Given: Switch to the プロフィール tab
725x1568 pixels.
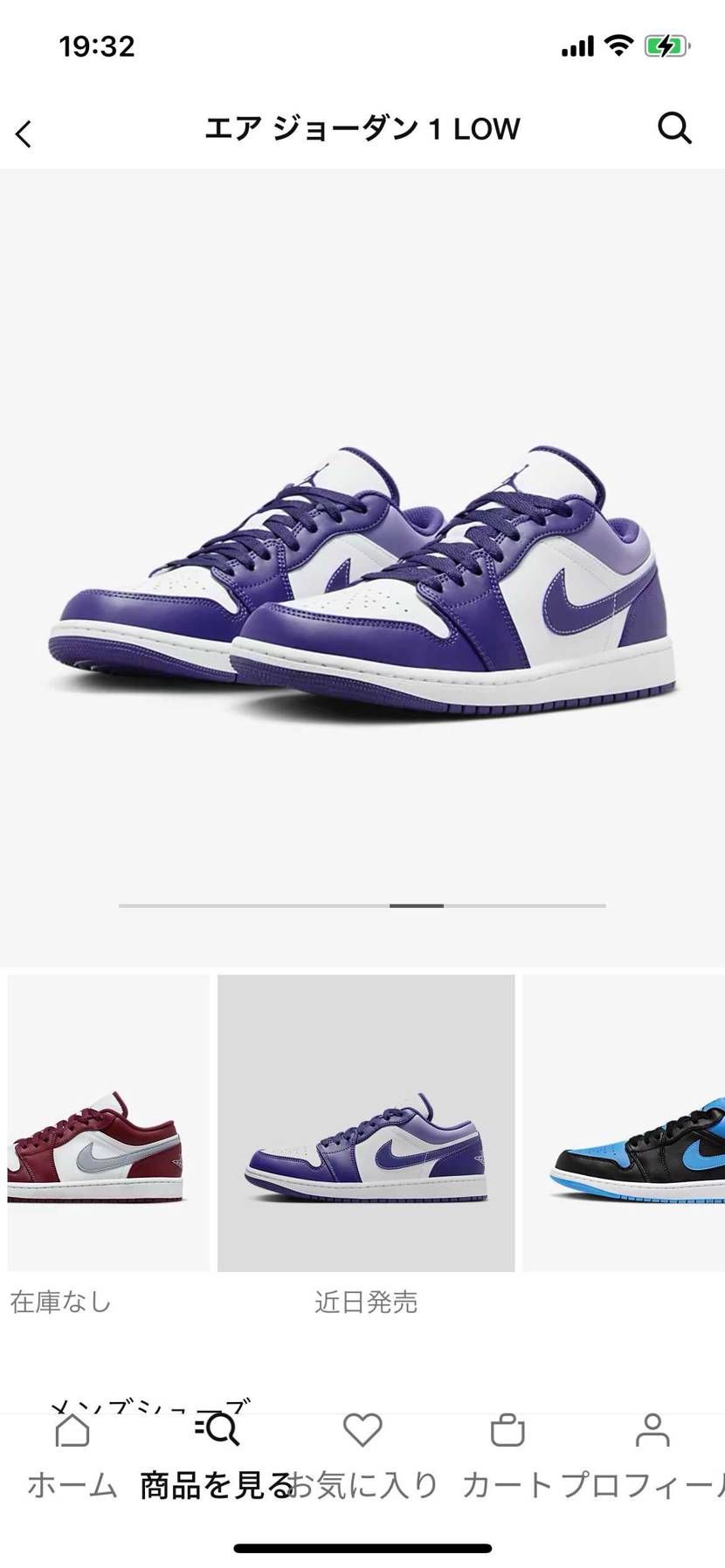Looking at the screenshot, I should coord(652,1456).
